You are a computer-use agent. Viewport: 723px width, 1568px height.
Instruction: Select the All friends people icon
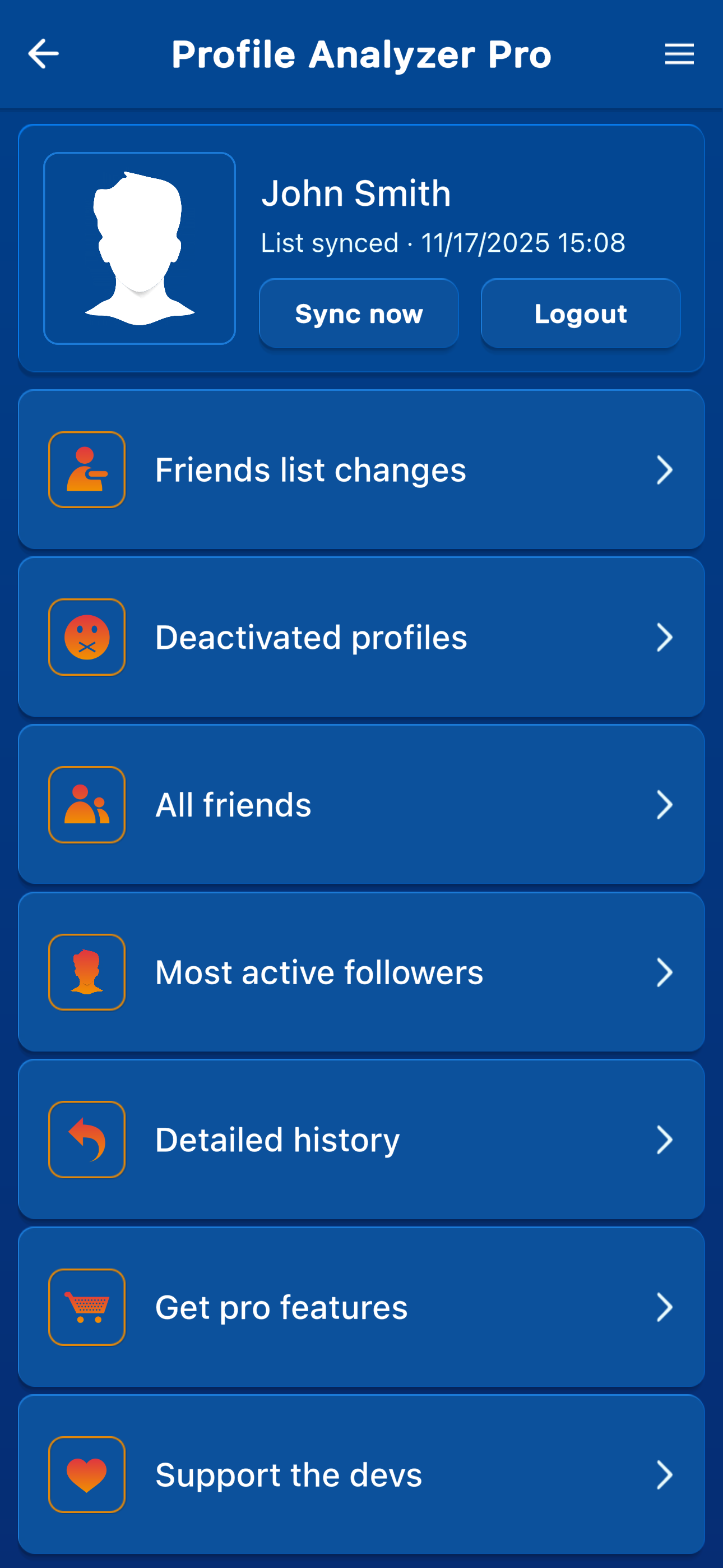pos(86,804)
